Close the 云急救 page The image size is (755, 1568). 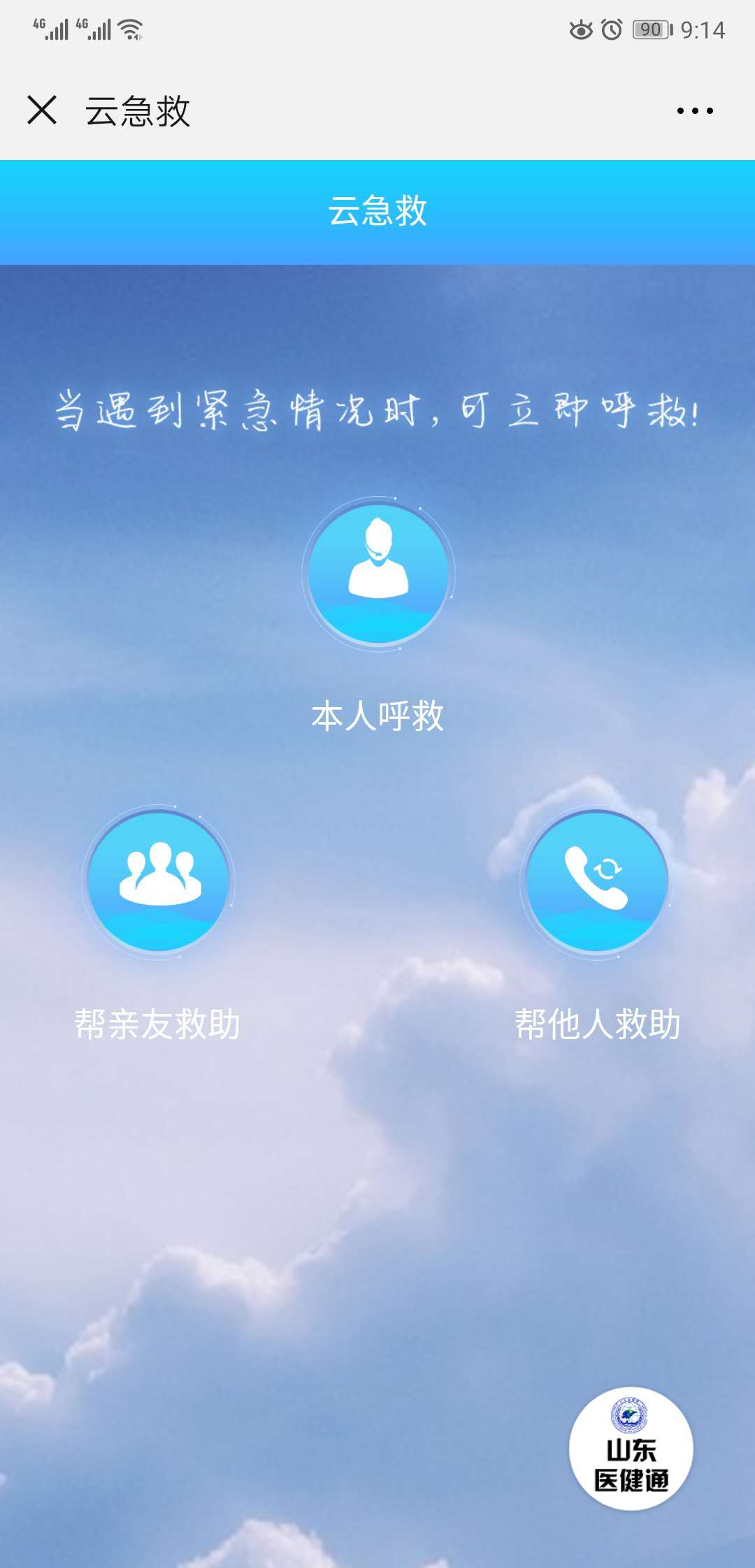(x=42, y=110)
